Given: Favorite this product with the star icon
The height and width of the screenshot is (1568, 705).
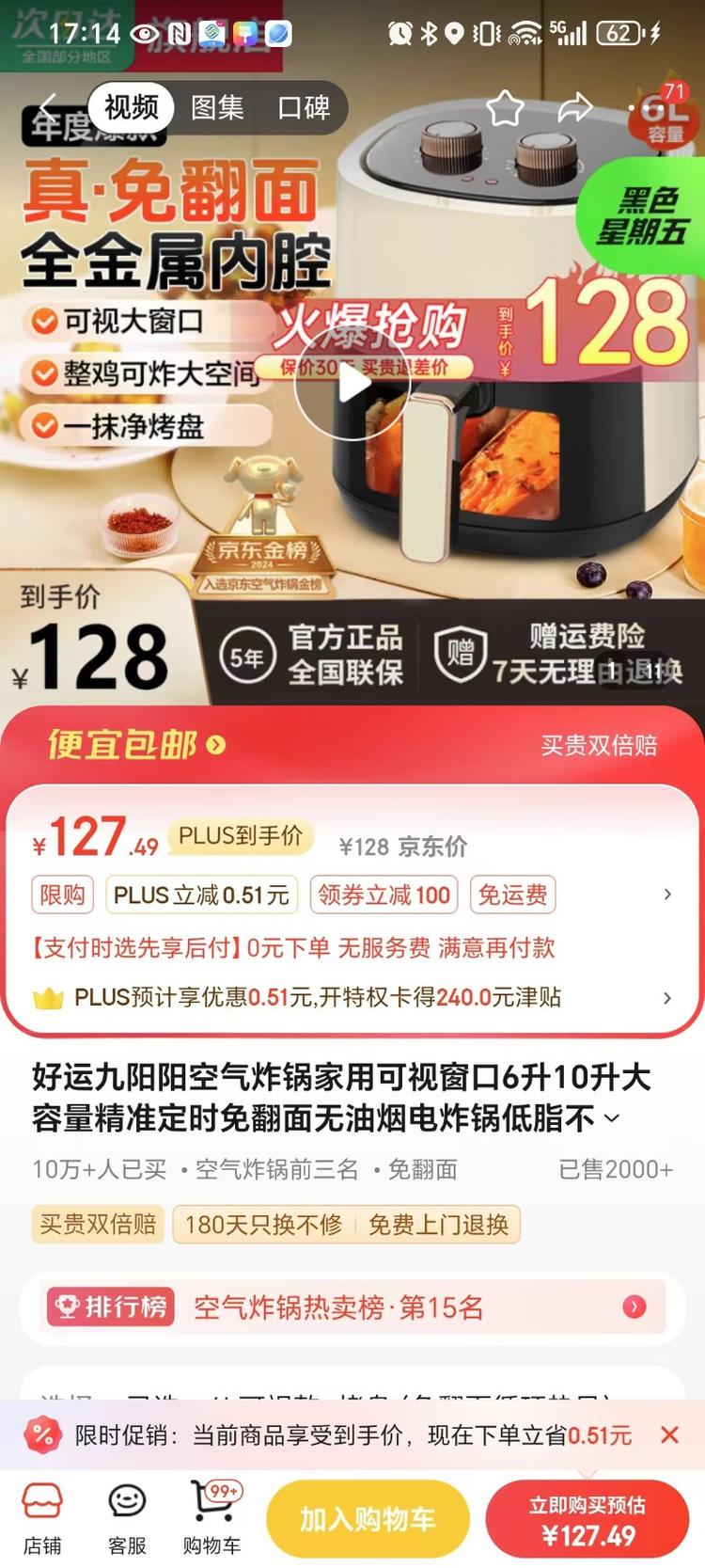Looking at the screenshot, I should pos(505,108).
